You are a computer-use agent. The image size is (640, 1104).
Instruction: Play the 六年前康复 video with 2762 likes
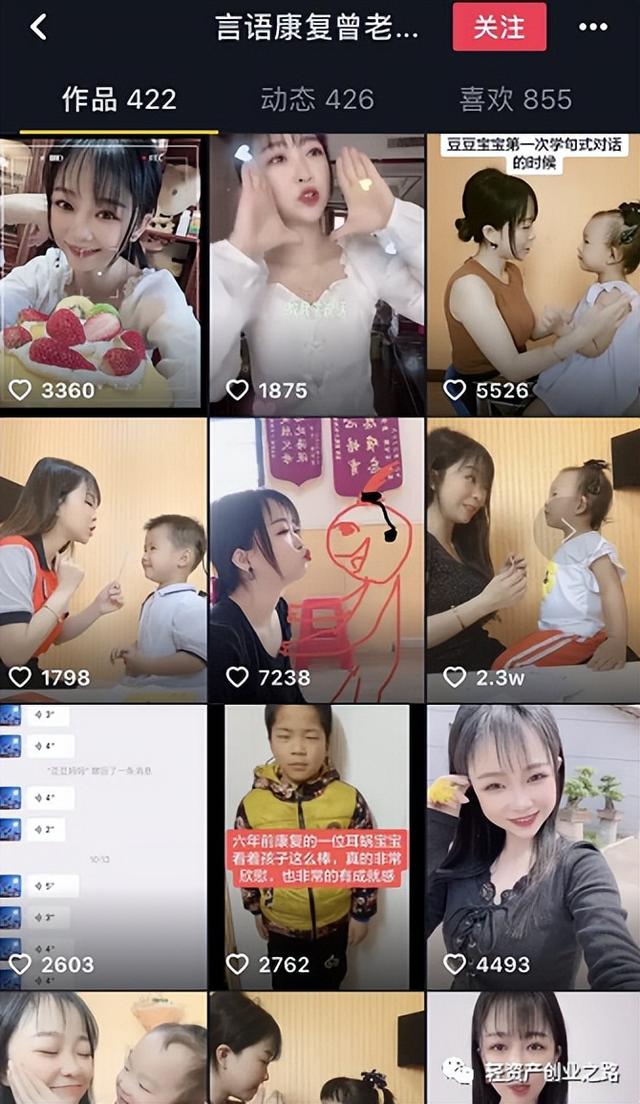(x=317, y=845)
